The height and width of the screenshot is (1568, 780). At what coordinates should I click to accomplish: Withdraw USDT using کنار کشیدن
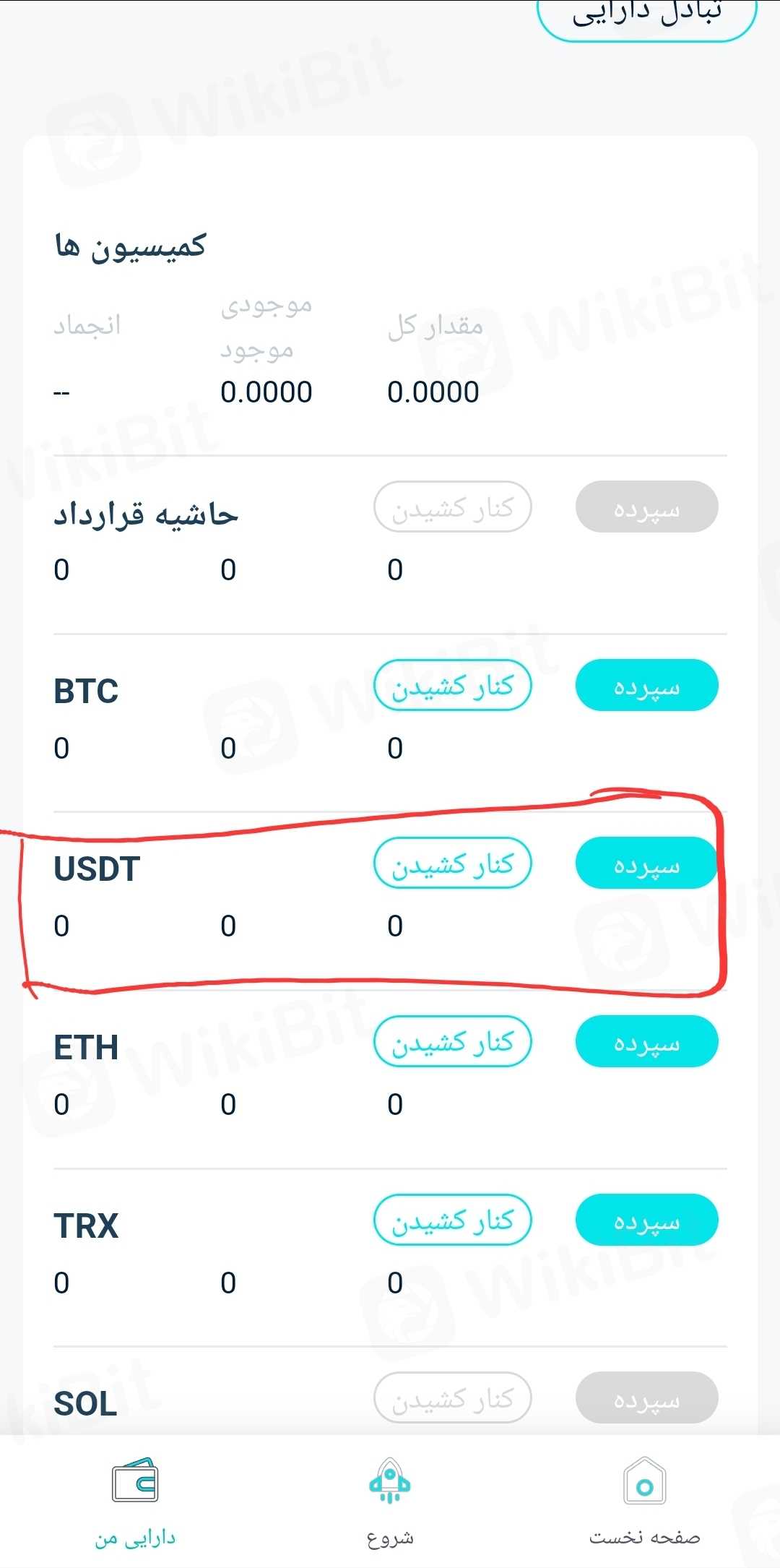pos(453,863)
